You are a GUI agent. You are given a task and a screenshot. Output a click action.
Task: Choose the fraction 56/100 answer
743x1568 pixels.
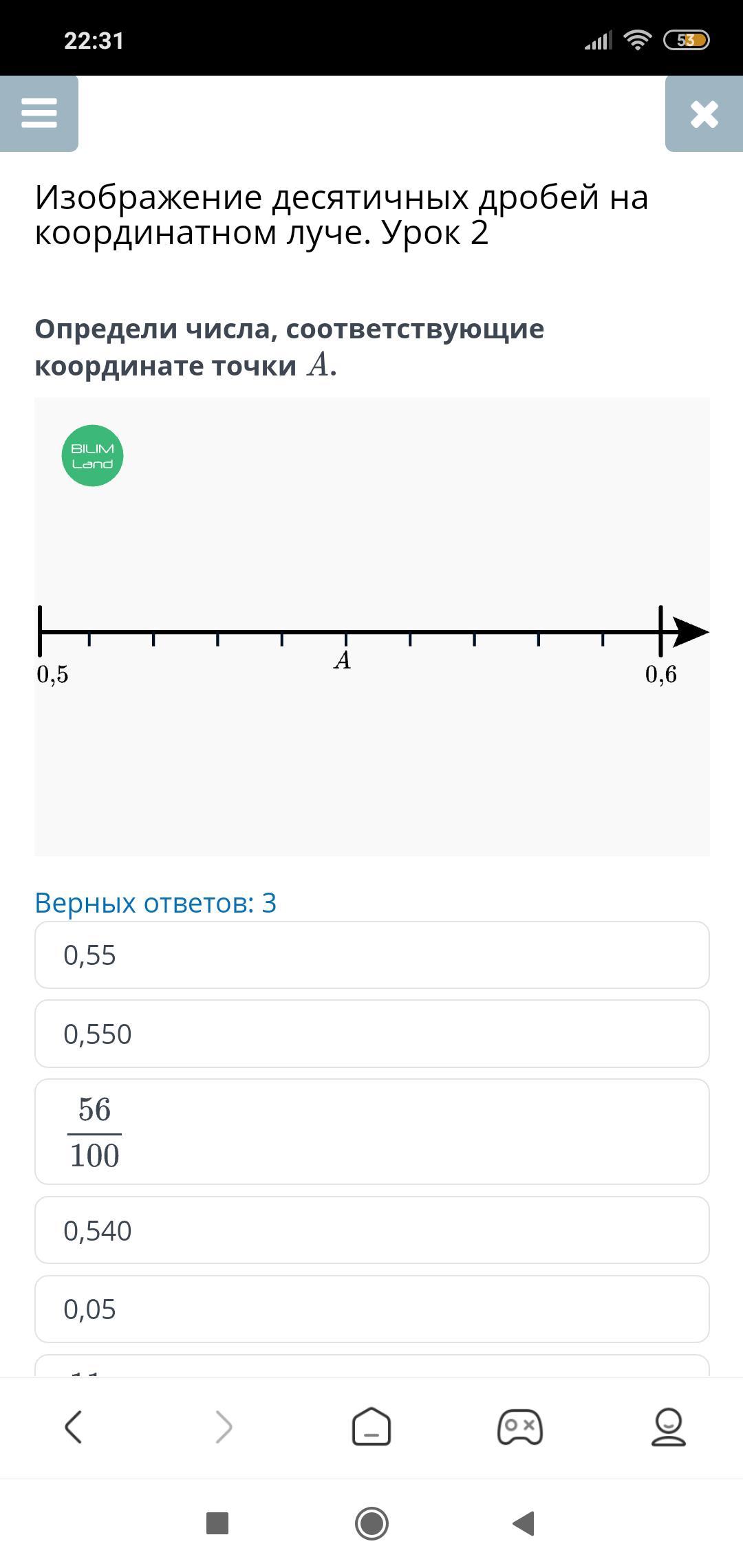pyautogui.click(x=372, y=1132)
